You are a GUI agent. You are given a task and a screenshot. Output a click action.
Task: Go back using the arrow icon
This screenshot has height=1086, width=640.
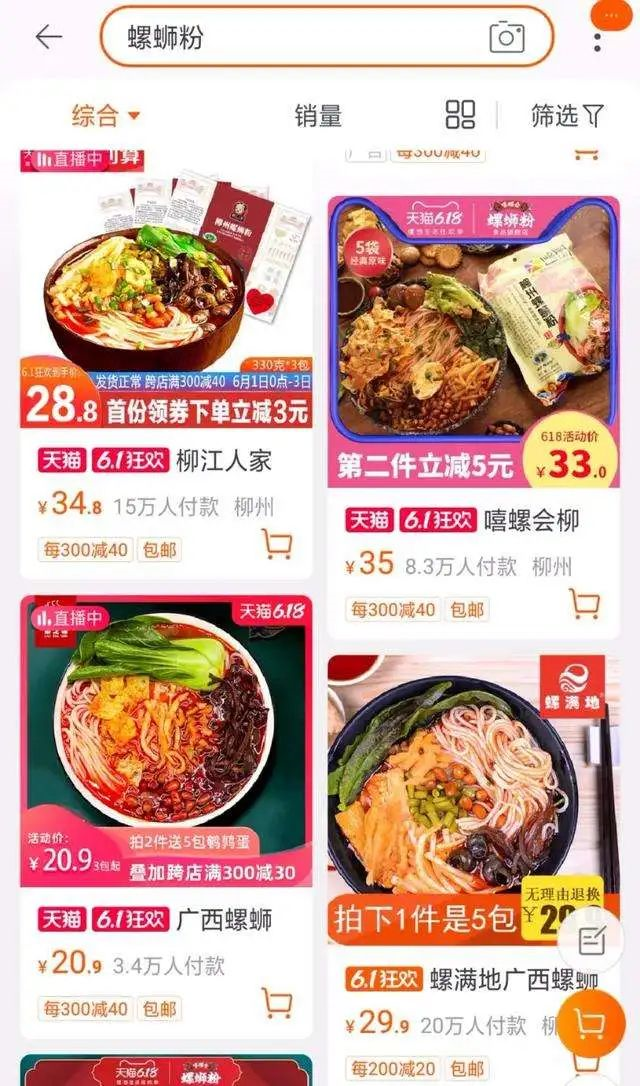(x=48, y=37)
